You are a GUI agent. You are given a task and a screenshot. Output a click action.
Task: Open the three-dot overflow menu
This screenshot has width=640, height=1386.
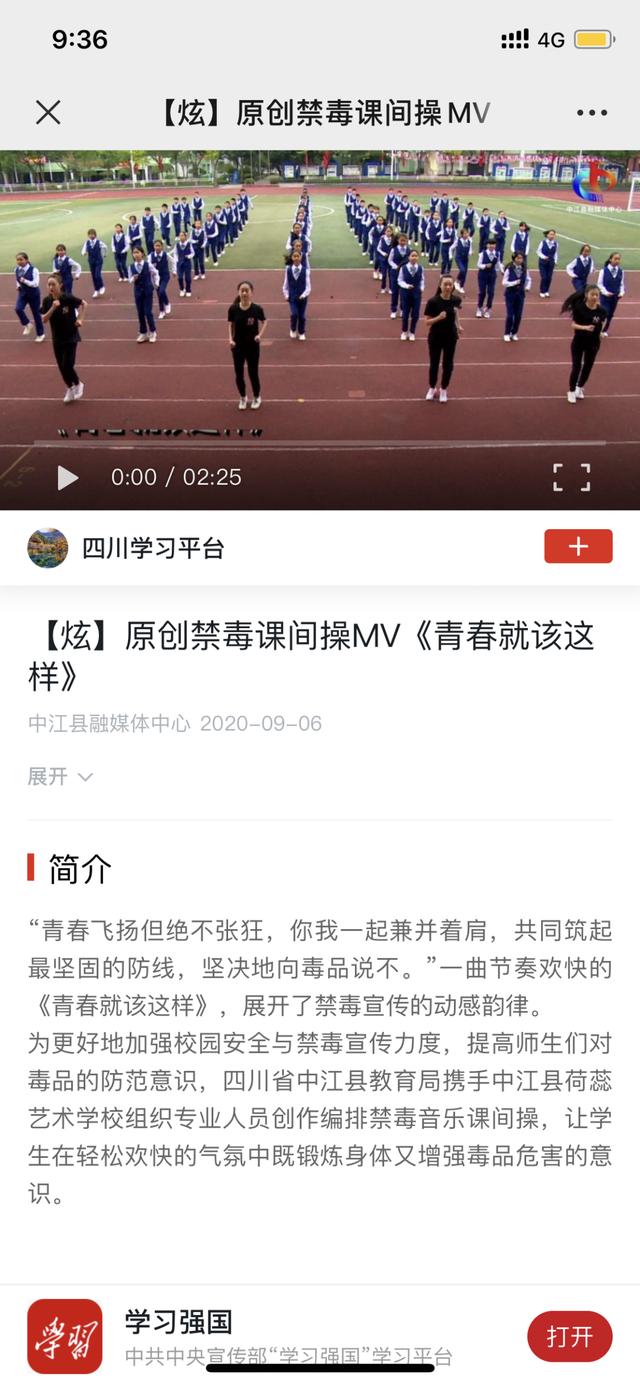(x=592, y=113)
